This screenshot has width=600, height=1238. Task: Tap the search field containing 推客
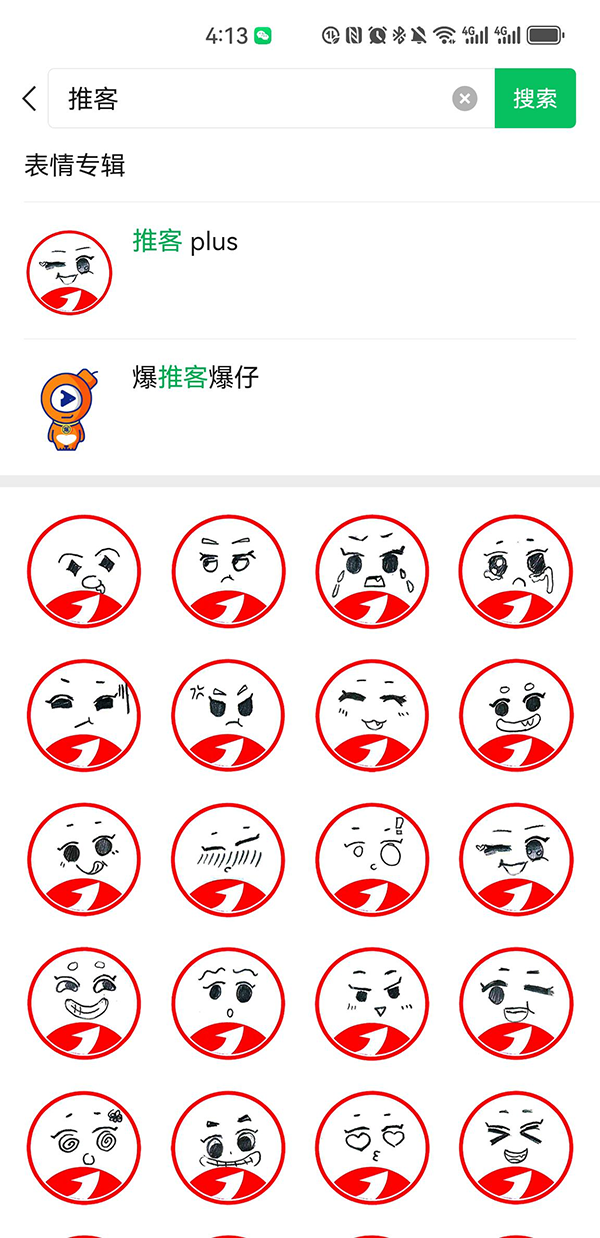[250, 98]
